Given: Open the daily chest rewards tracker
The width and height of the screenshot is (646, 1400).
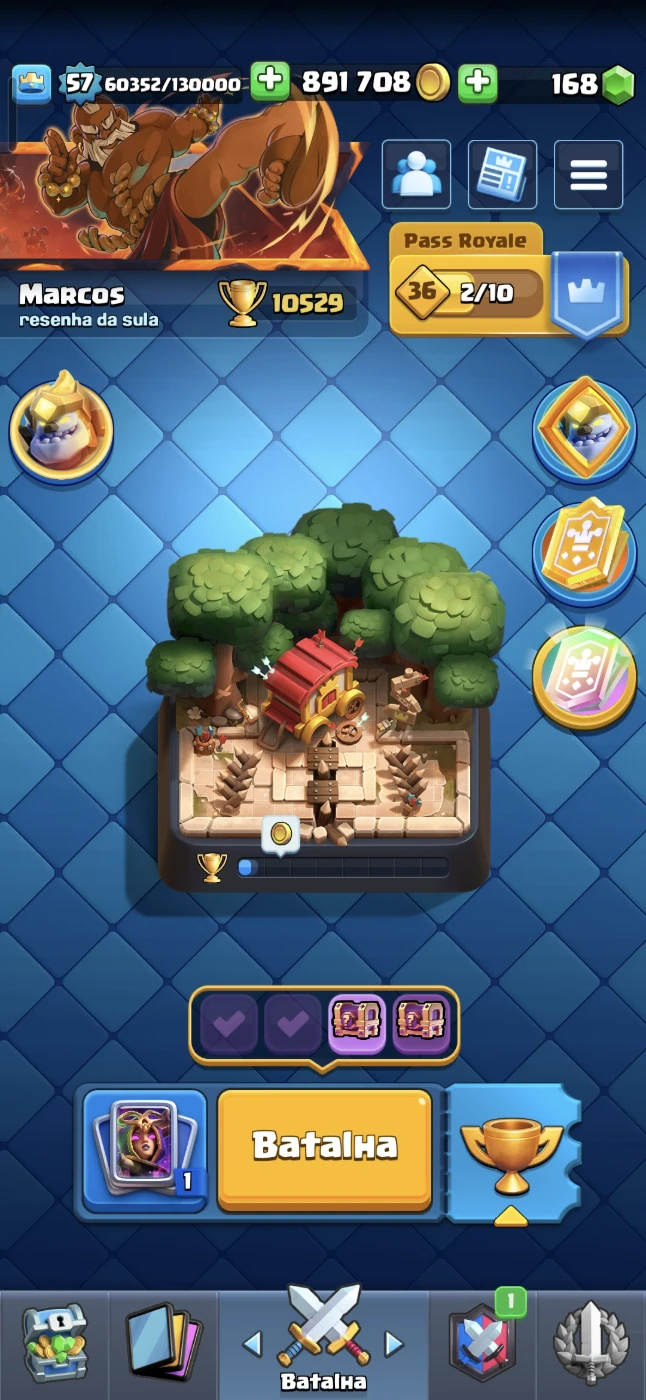Looking at the screenshot, I should click(324, 1024).
